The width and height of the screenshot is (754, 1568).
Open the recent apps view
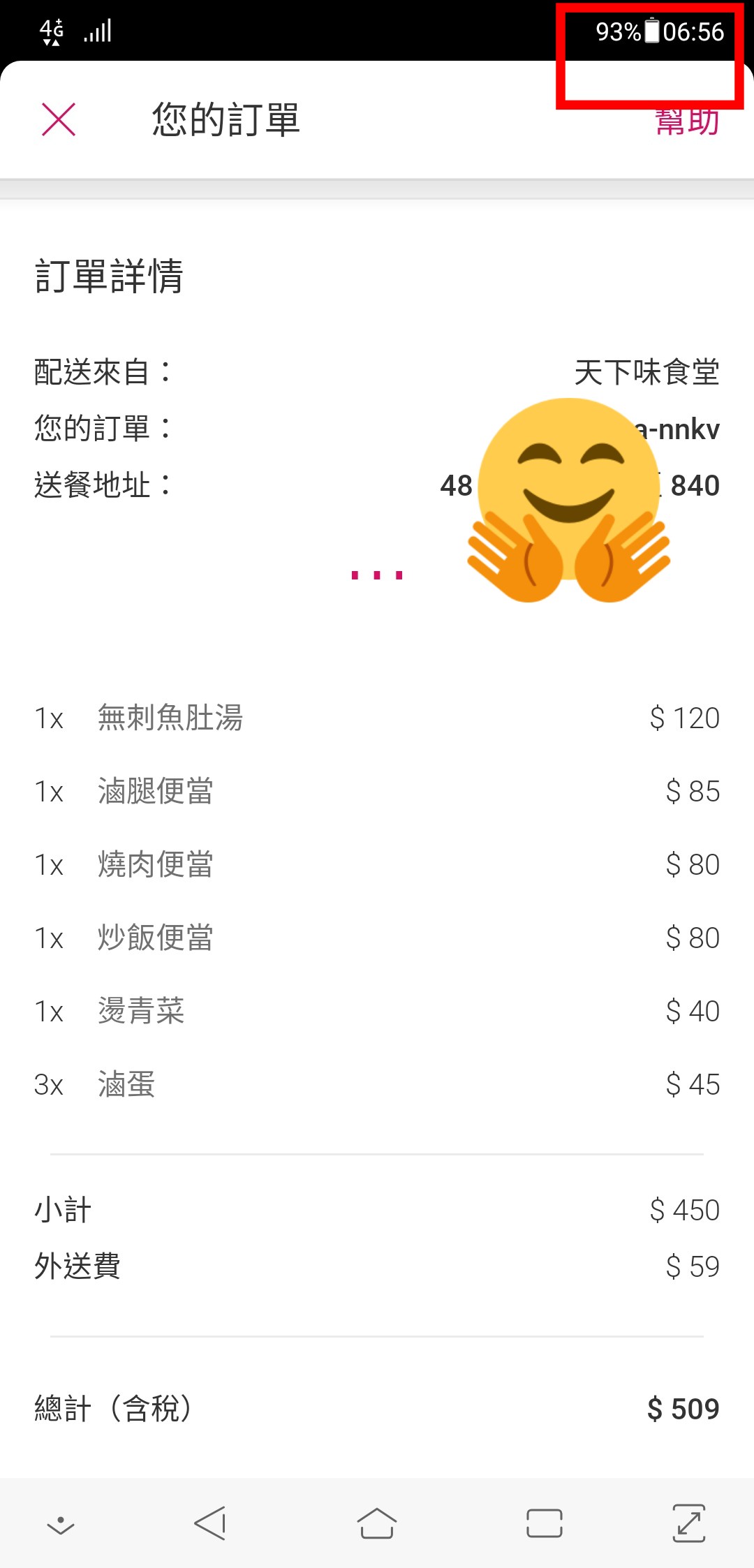pyautogui.click(x=545, y=1523)
